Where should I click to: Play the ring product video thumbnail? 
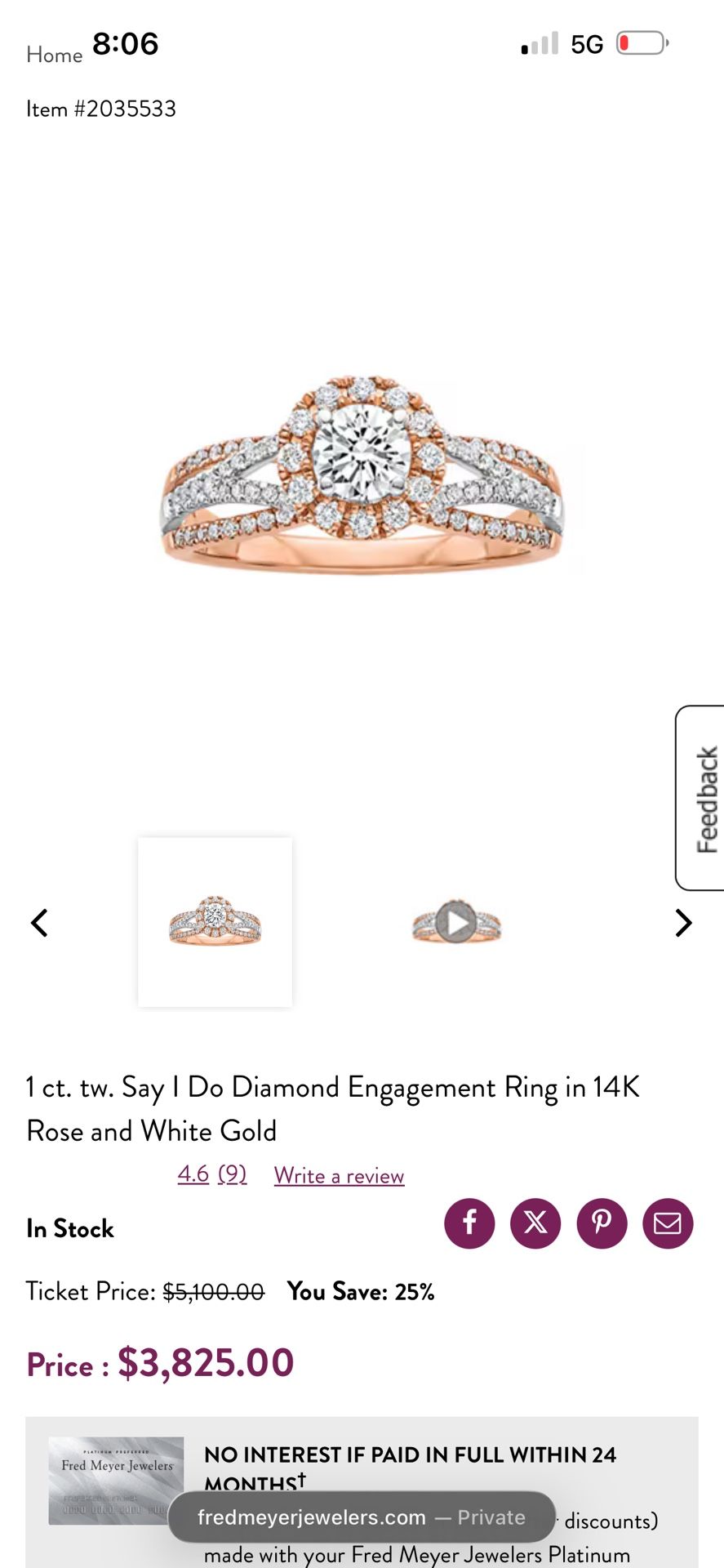click(456, 923)
